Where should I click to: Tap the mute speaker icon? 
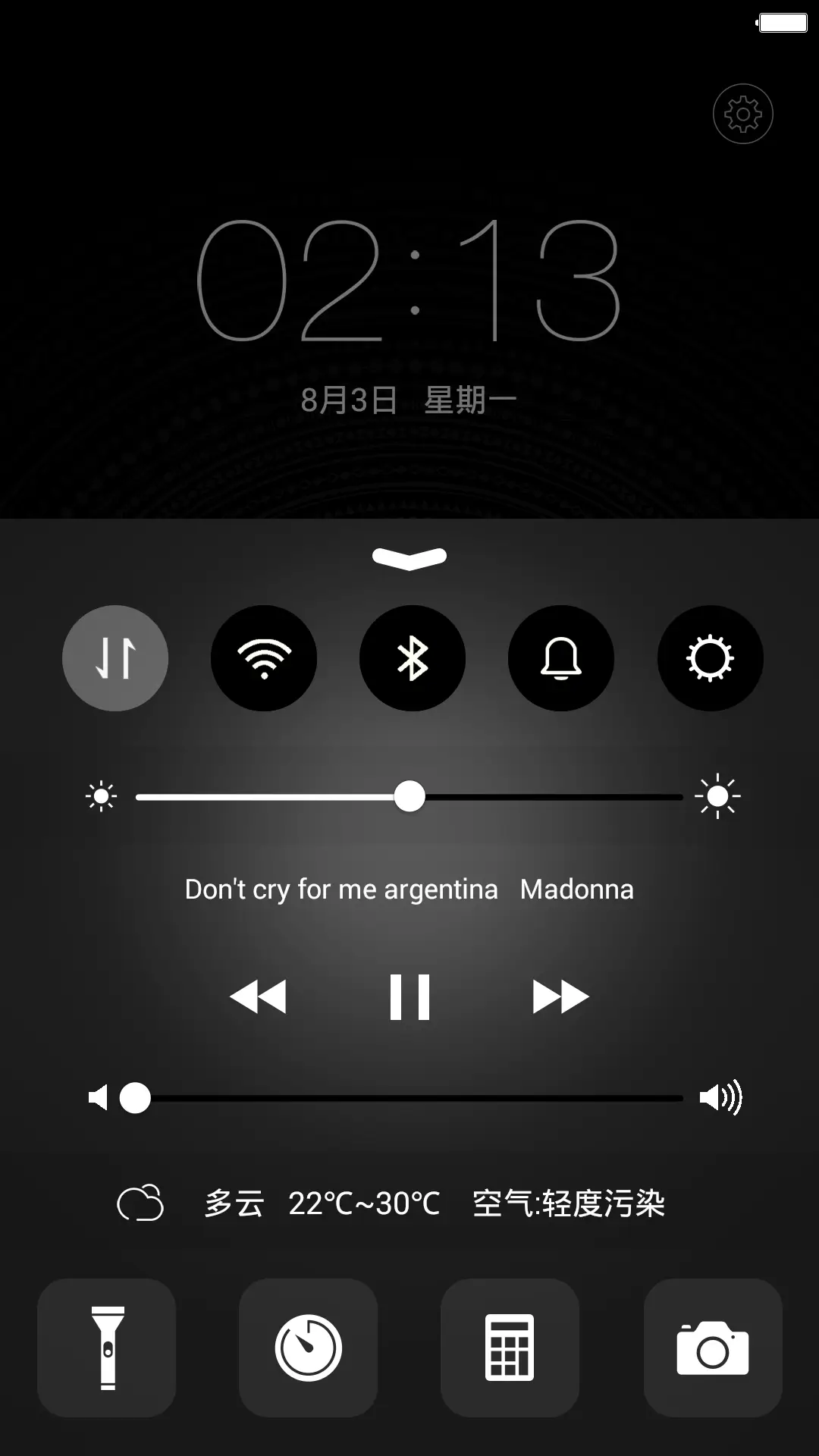pos(101,1097)
